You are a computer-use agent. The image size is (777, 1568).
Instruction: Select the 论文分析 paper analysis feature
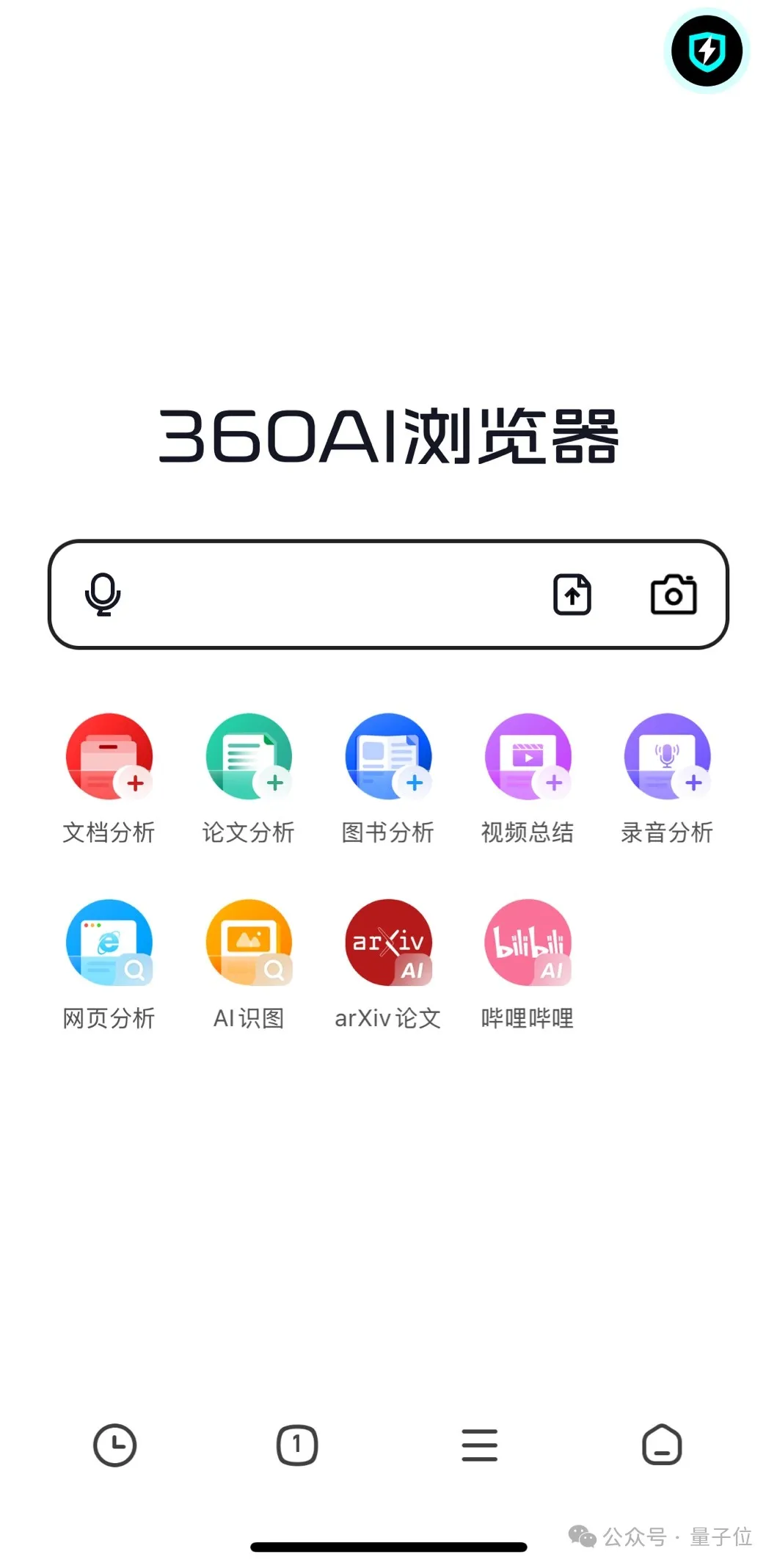pyautogui.click(x=249, y=758)
